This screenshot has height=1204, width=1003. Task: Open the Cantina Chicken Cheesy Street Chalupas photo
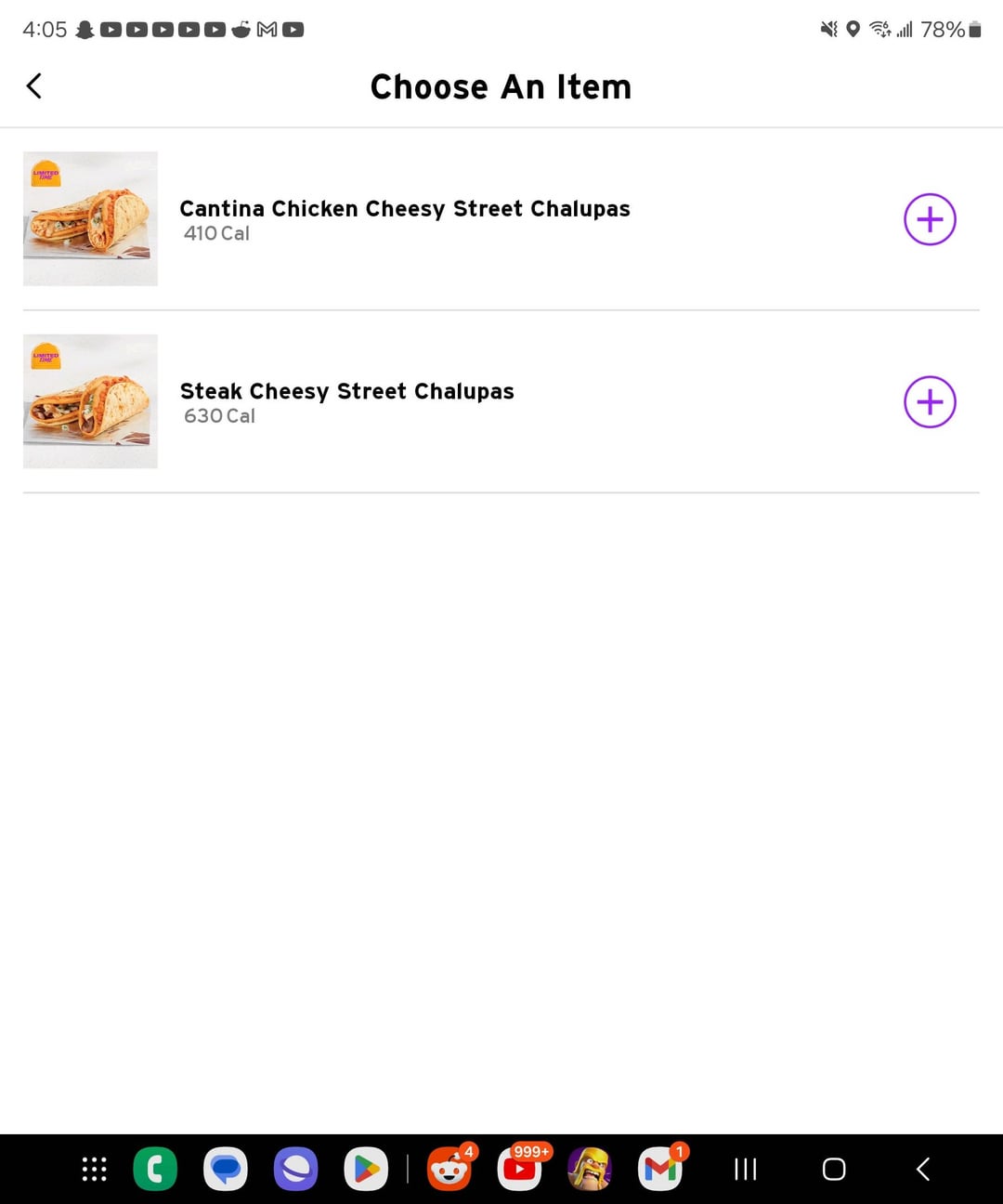click(x=90, y=218)
